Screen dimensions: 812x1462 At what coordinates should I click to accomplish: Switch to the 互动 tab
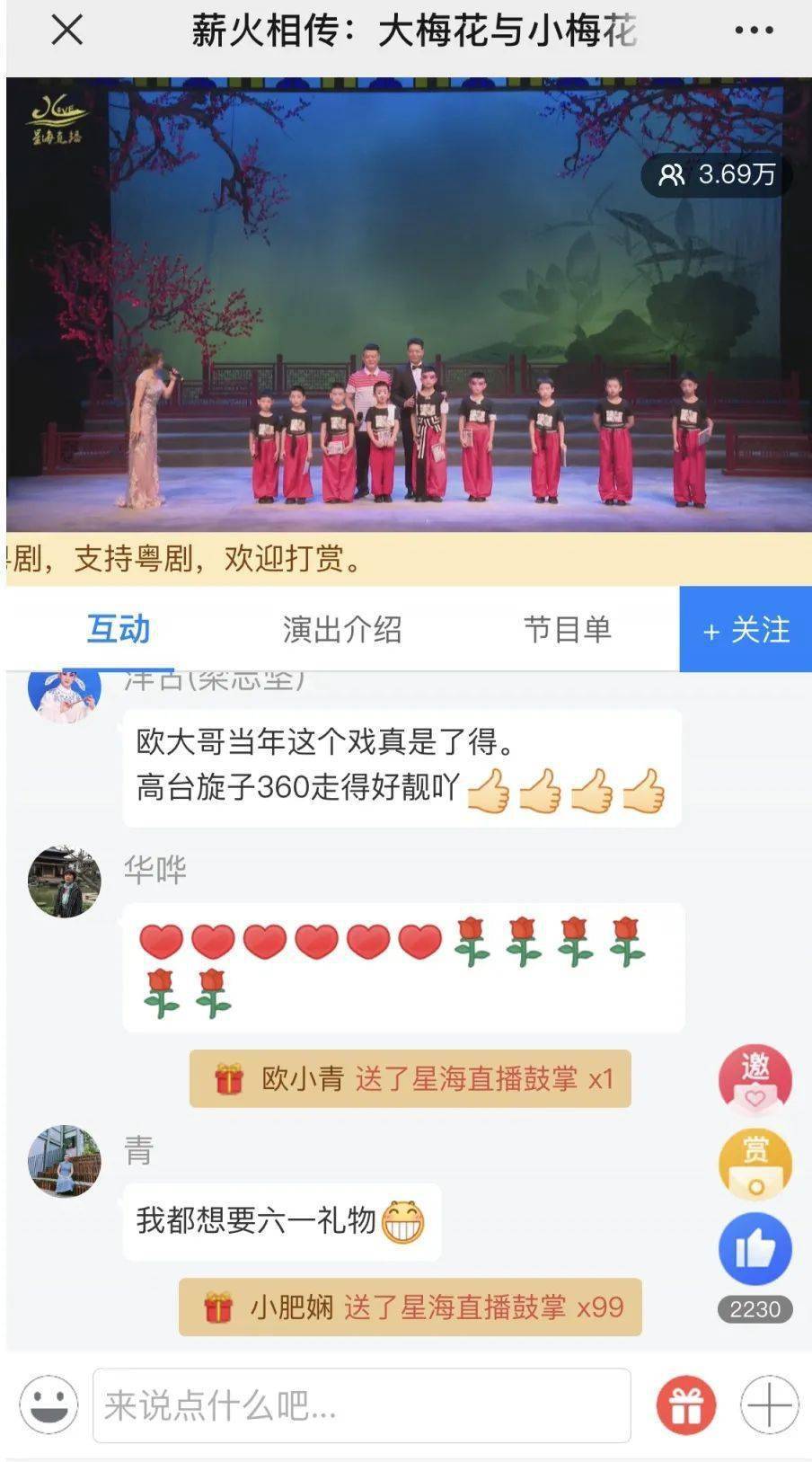[x=119, y=629]
